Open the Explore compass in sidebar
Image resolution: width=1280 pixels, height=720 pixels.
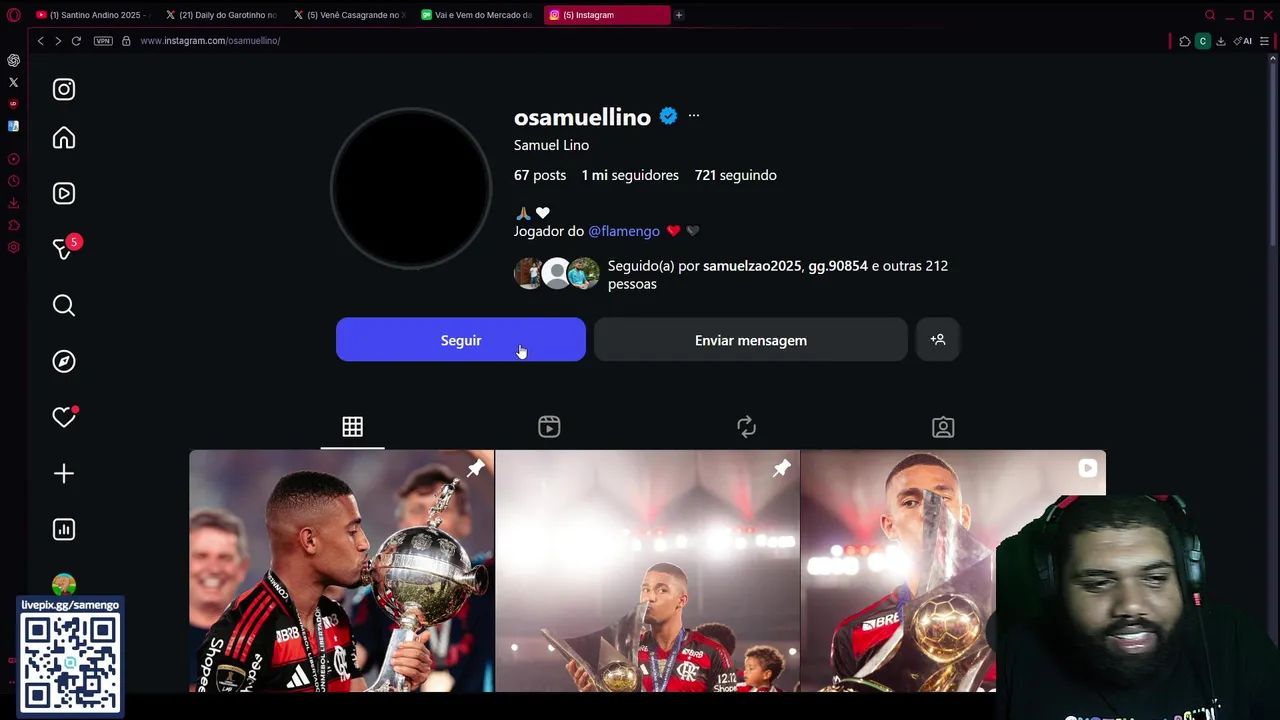pyautogui.click(x=64, y=361)
